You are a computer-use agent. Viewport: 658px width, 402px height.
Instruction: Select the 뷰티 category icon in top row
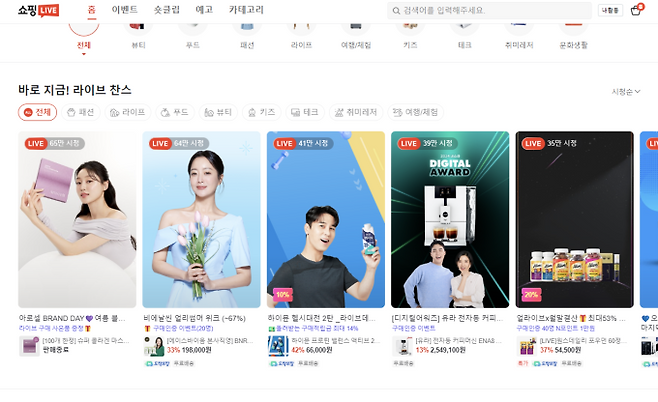[x=138, y=33]
